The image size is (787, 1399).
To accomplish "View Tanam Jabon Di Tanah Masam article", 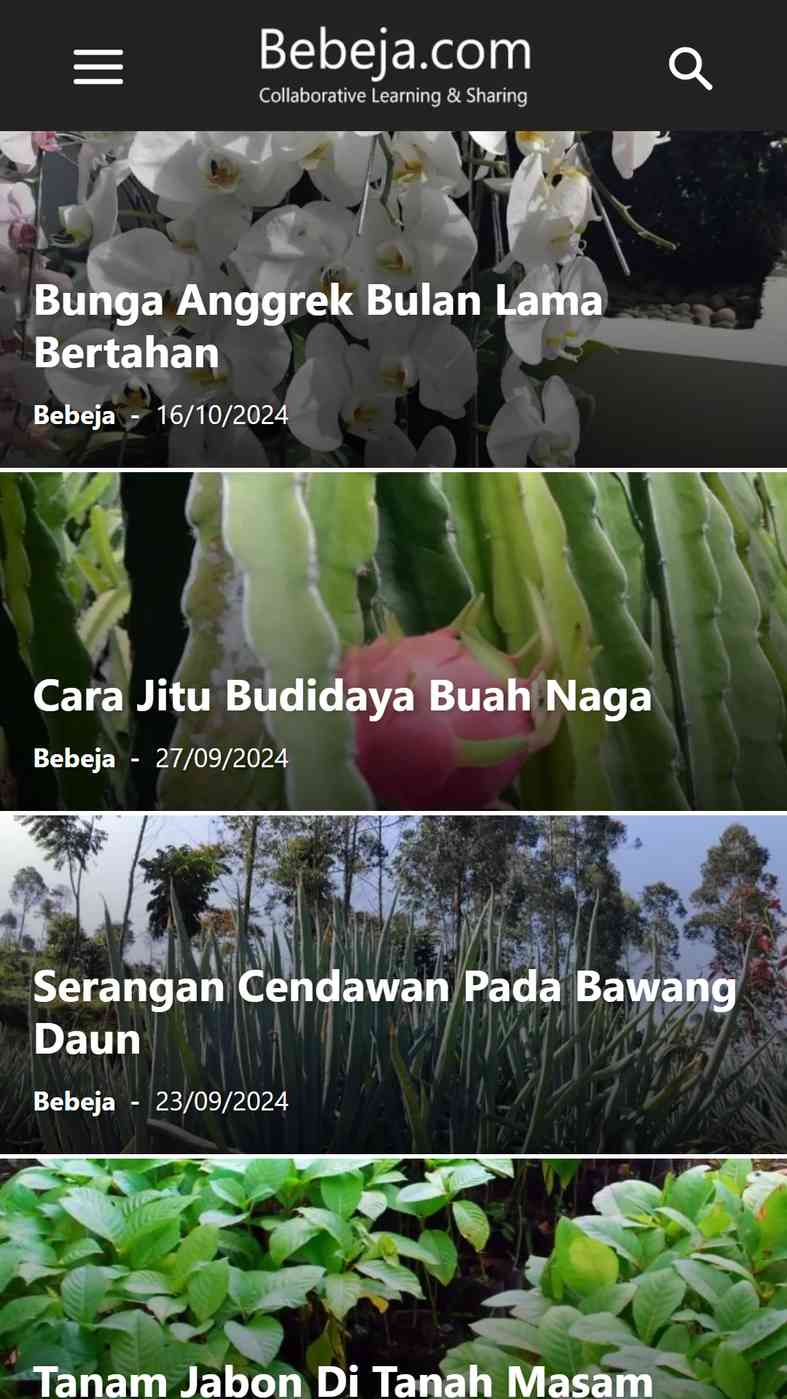I will click(342, 1380).
